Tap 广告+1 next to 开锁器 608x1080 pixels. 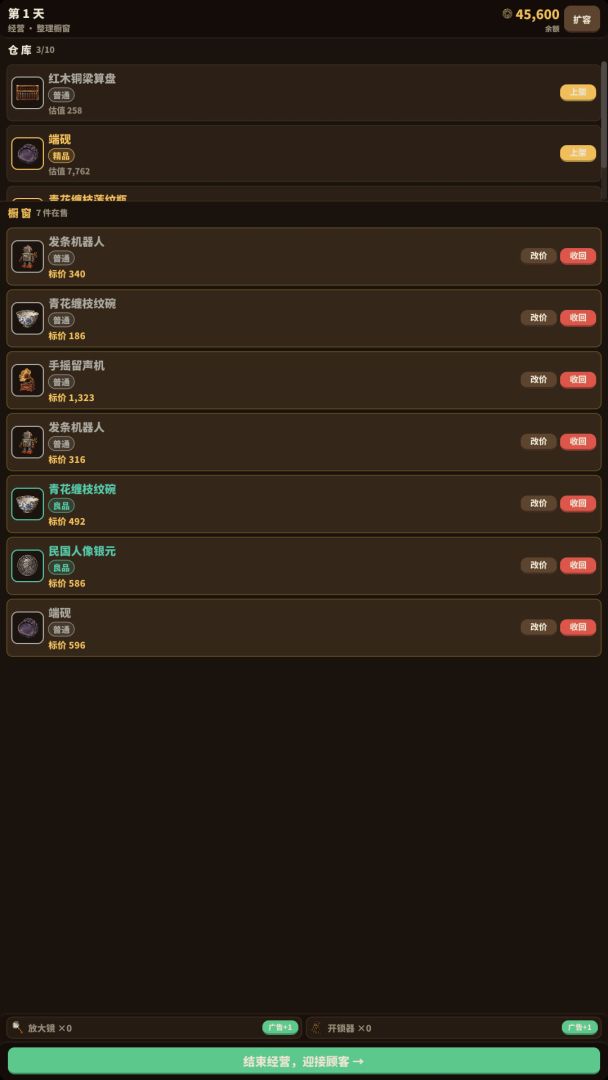click(580, 1028)
